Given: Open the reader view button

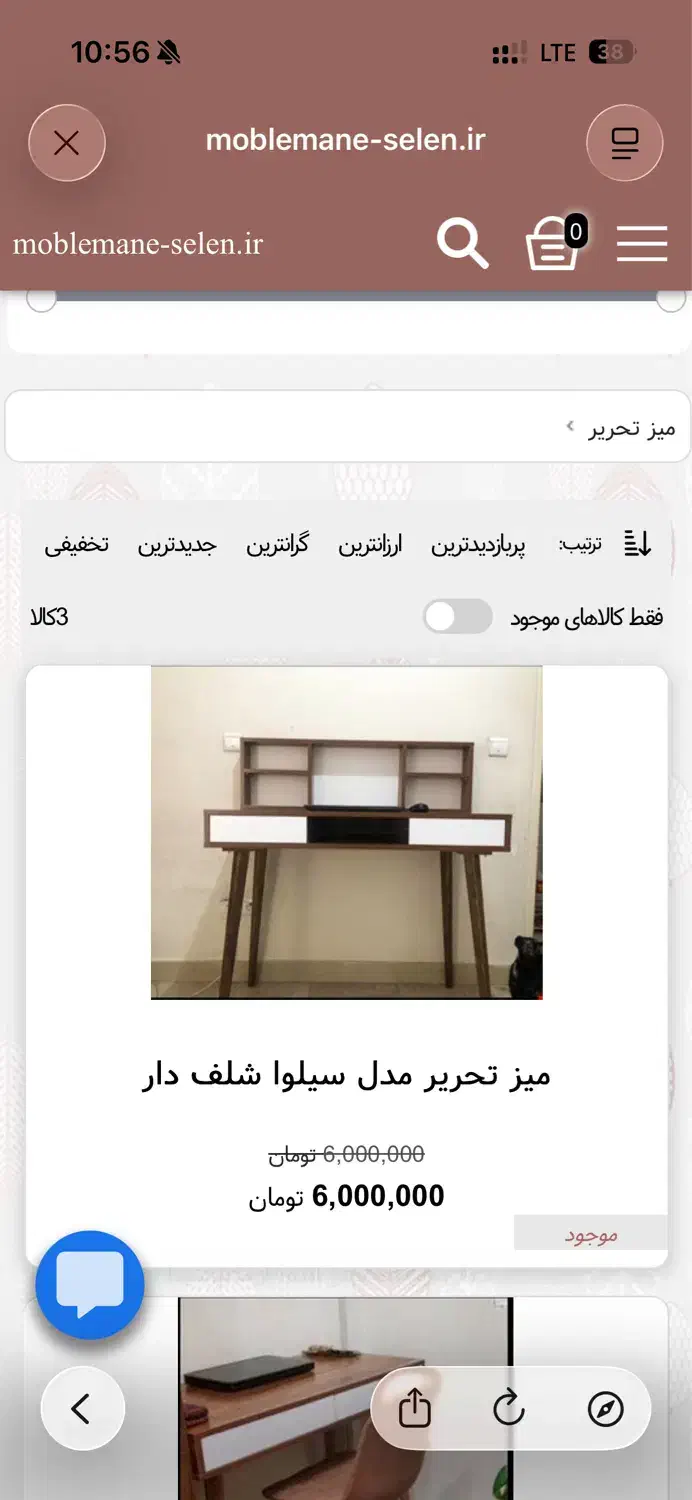Looking at the screenshot, I should pyautogui.click(x=624, y=143).
